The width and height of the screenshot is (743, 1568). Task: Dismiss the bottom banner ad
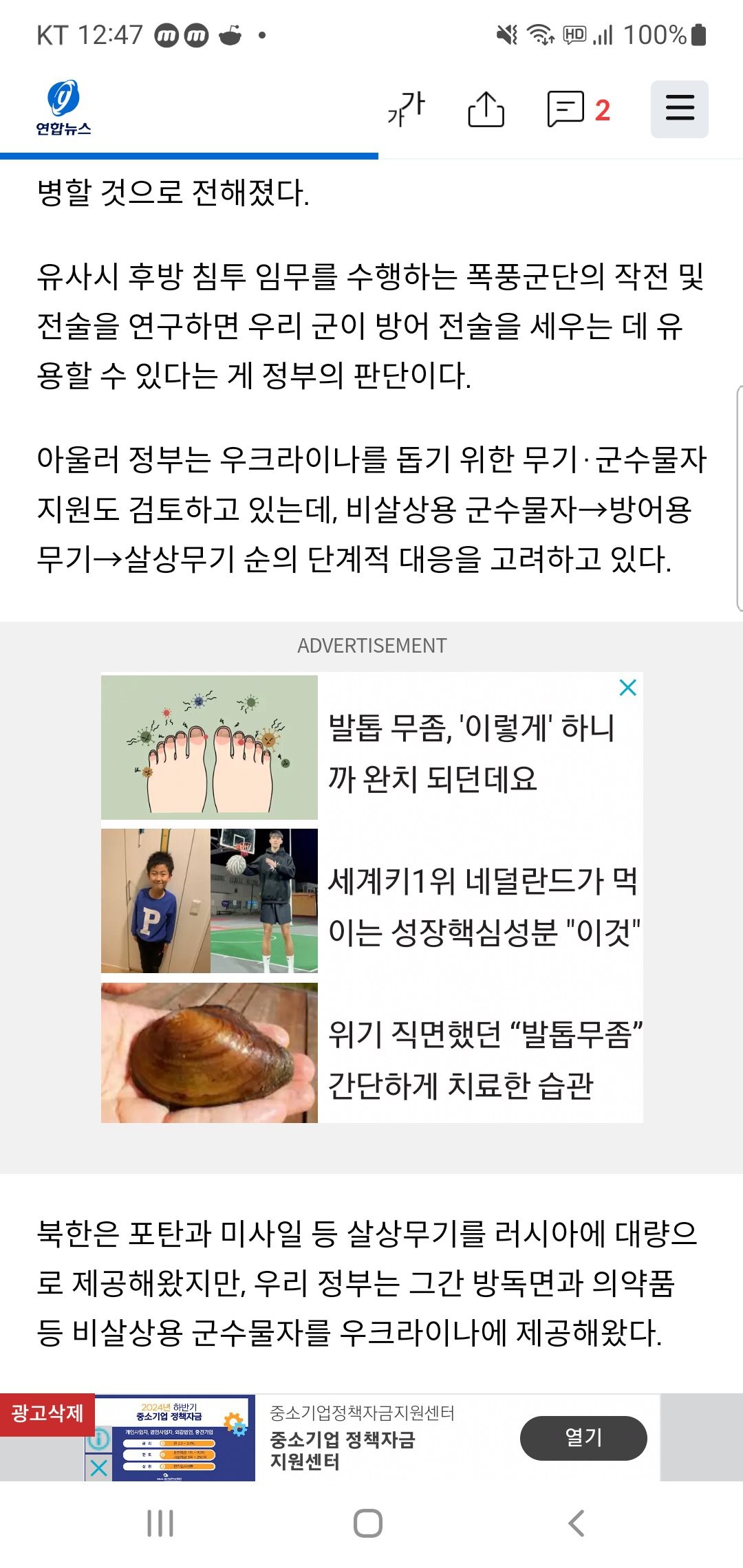pyautogui.click(x=98, y=1468)
